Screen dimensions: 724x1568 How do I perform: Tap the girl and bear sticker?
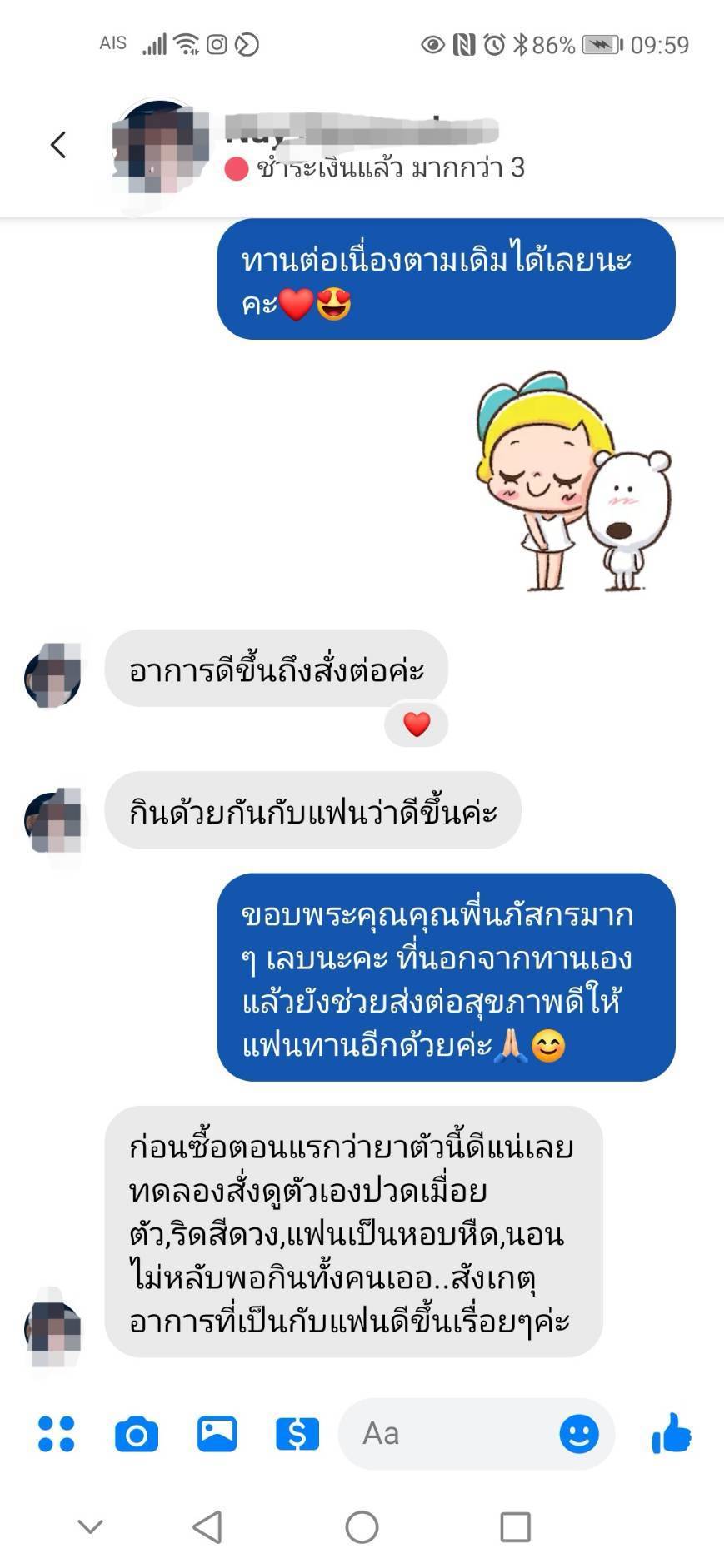(x=575, y=483)
